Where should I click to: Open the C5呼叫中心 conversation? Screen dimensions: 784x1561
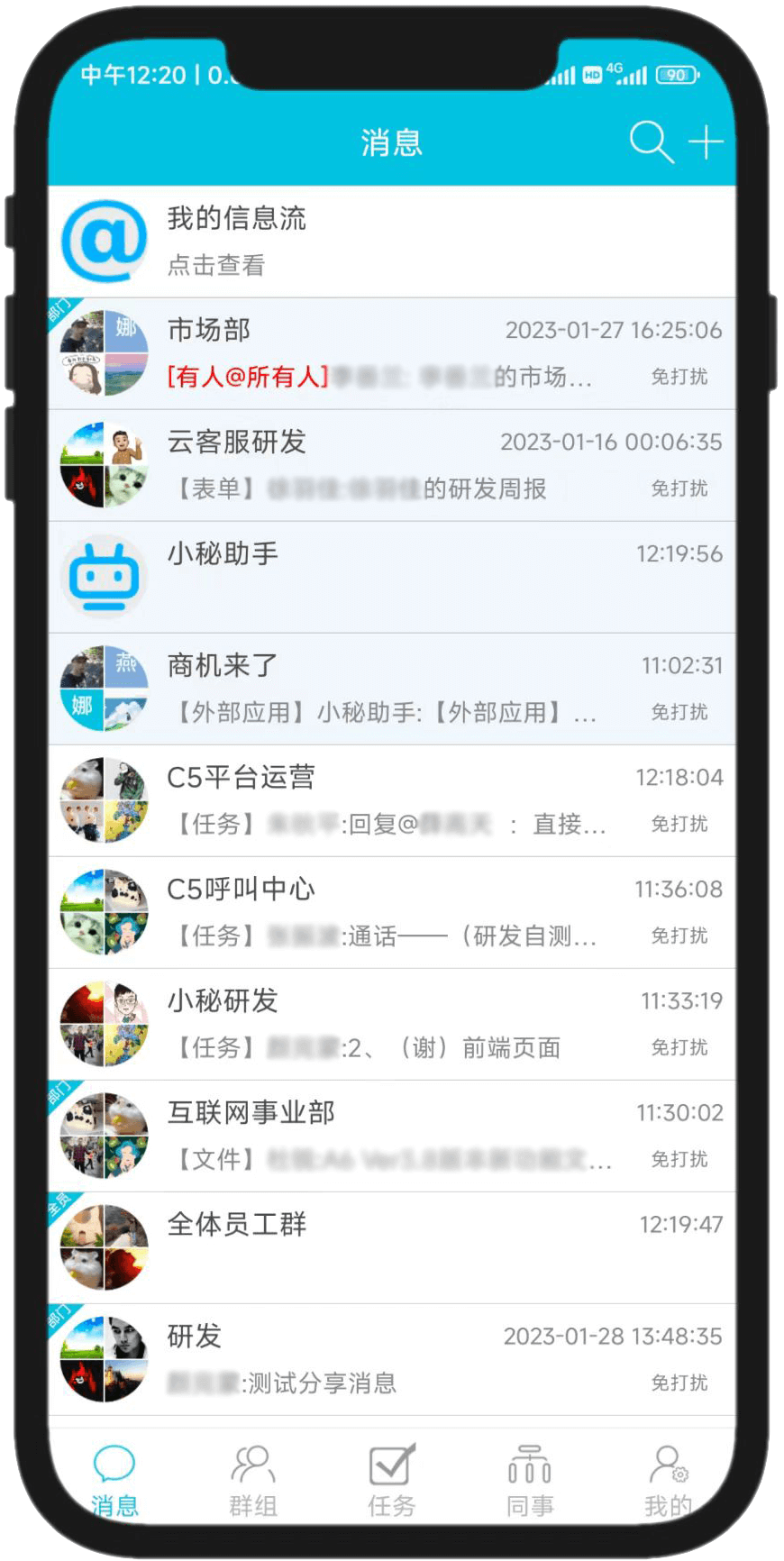pos(392,912)
